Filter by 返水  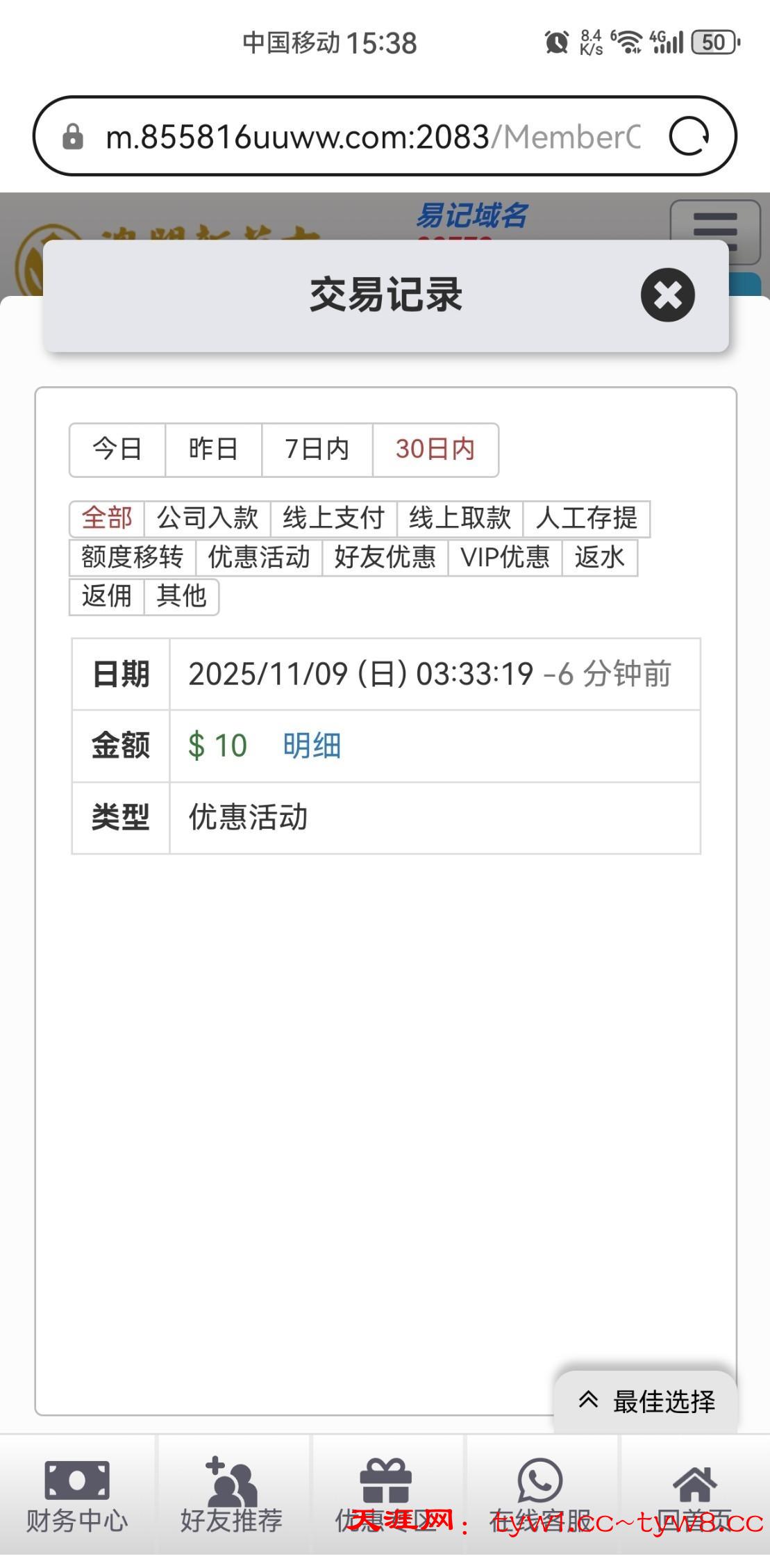click(599, 557)
